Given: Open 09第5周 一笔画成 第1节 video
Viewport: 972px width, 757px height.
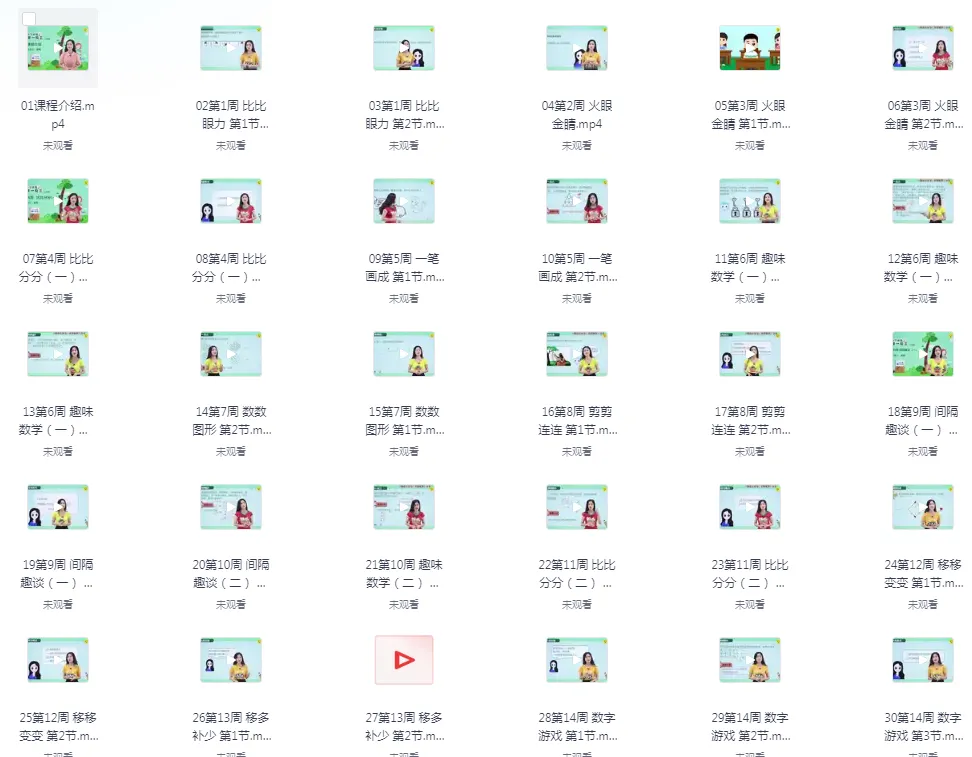Looking at the screenshot, I should [x=404, y=201].
